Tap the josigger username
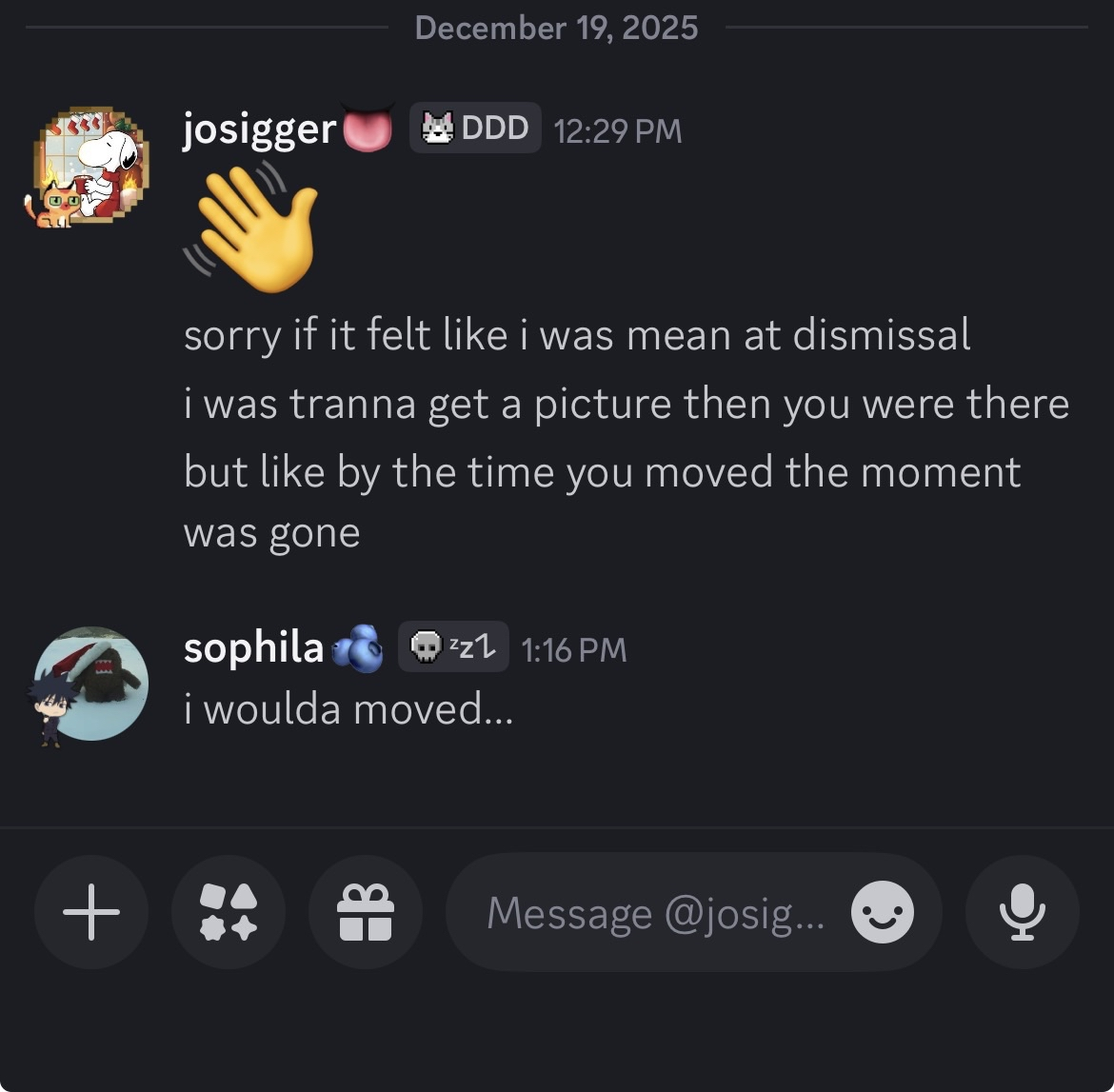The image size is (1114, 1092). click(260, 129)
